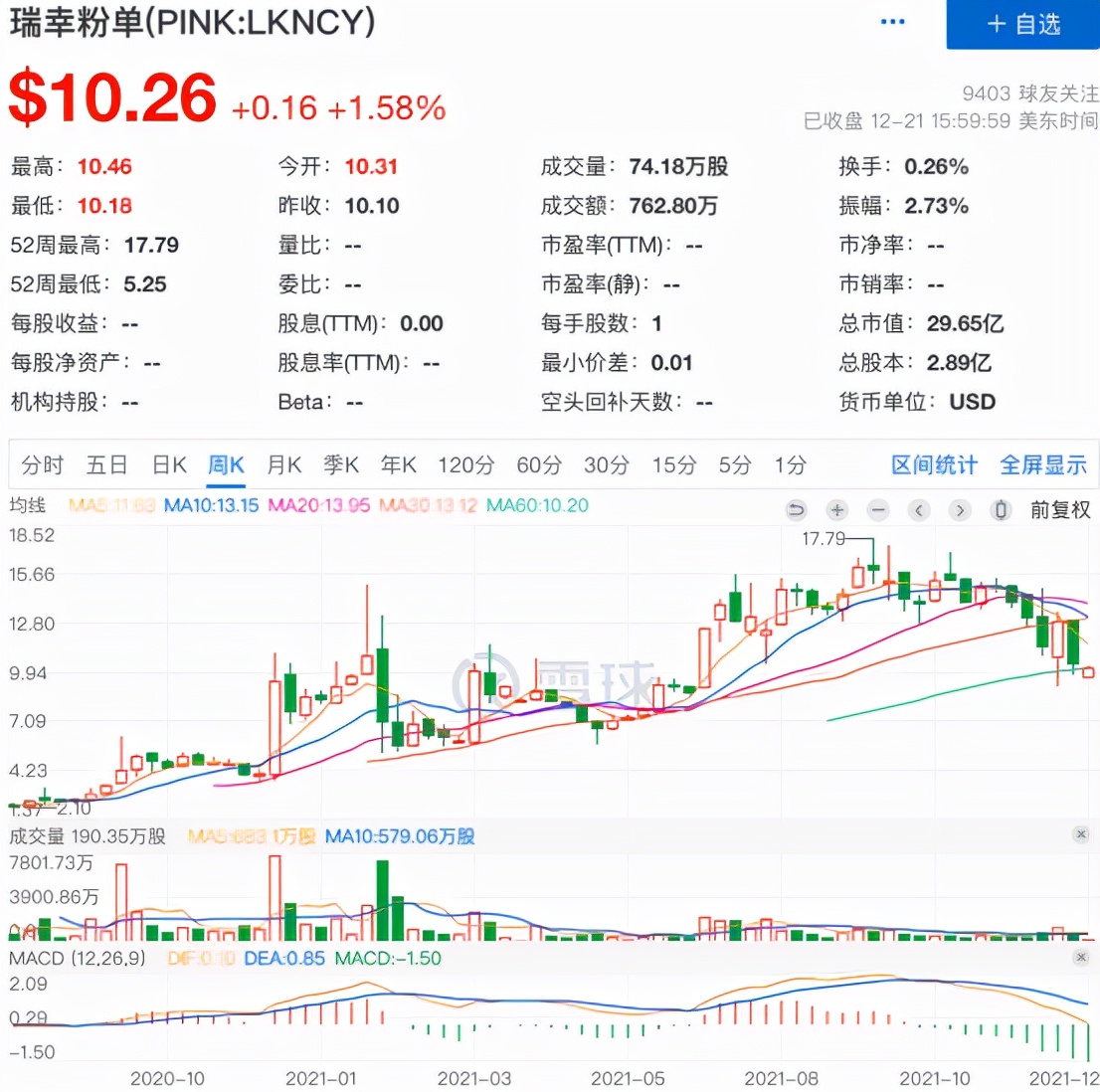Show the 15分 interval chart
Image resolution: width=1100 pixels, height=1092 pixels.
pos(674,464)
